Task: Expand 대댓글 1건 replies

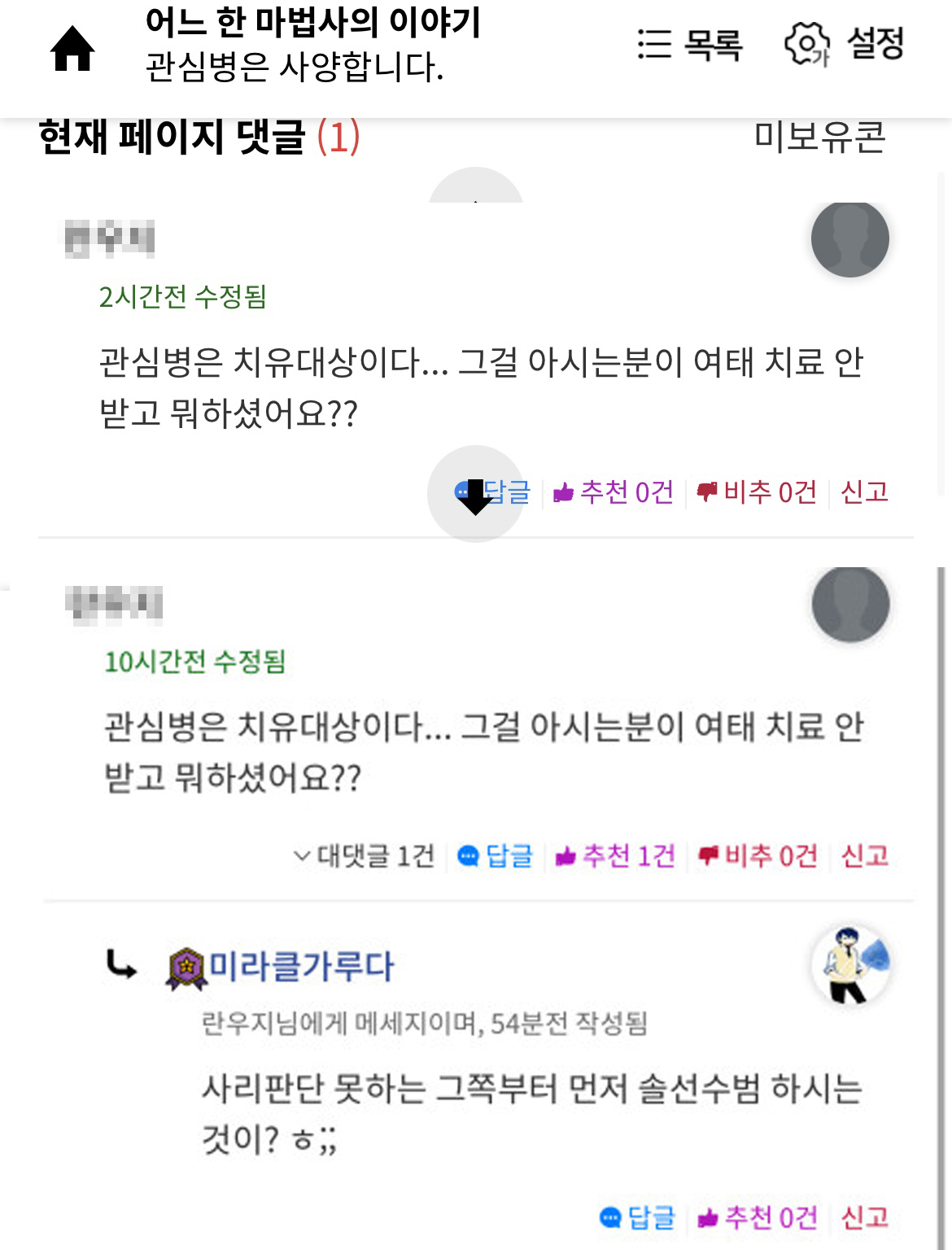Action: (x=365, y=856)
